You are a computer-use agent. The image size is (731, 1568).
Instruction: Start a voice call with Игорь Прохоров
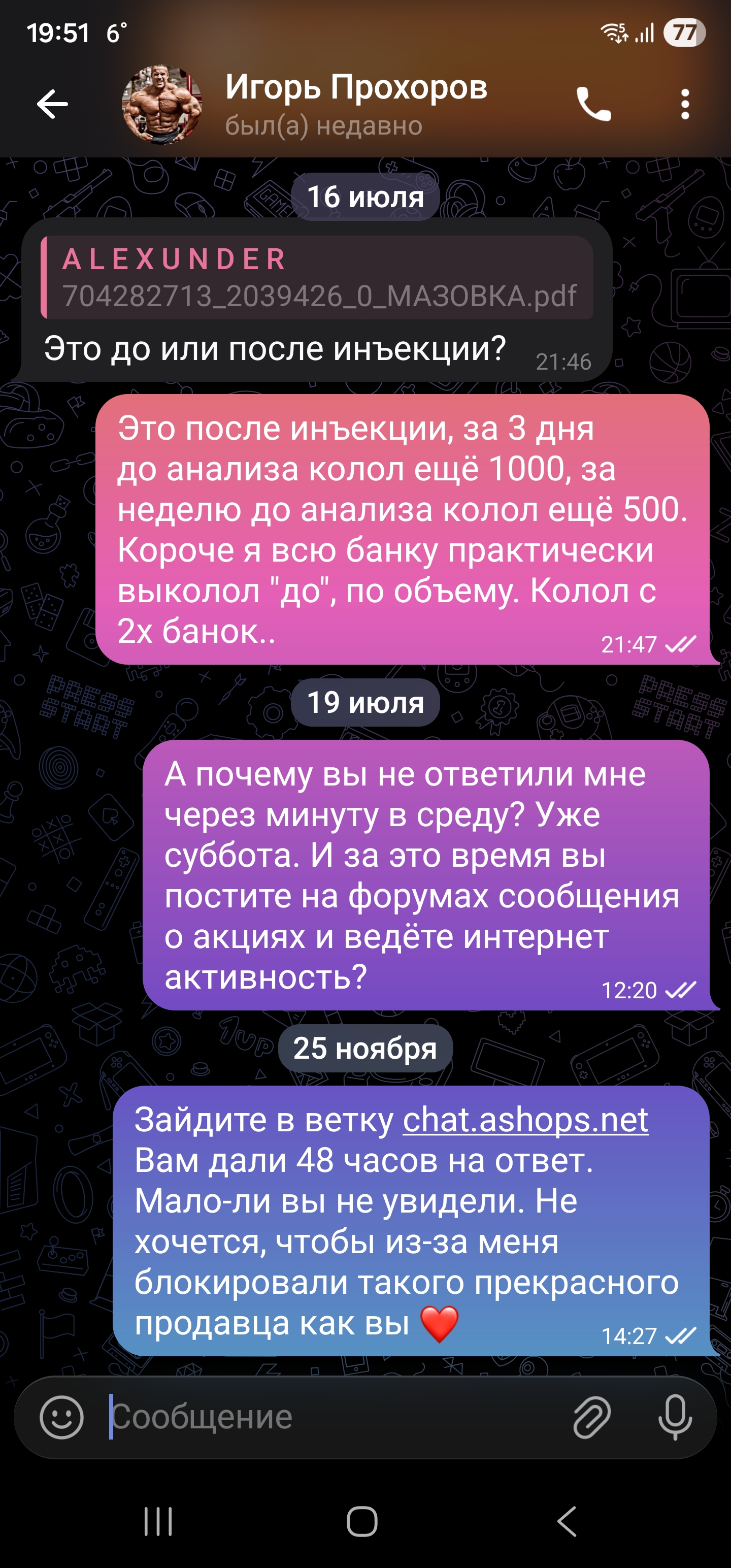(x=593, y=104)
